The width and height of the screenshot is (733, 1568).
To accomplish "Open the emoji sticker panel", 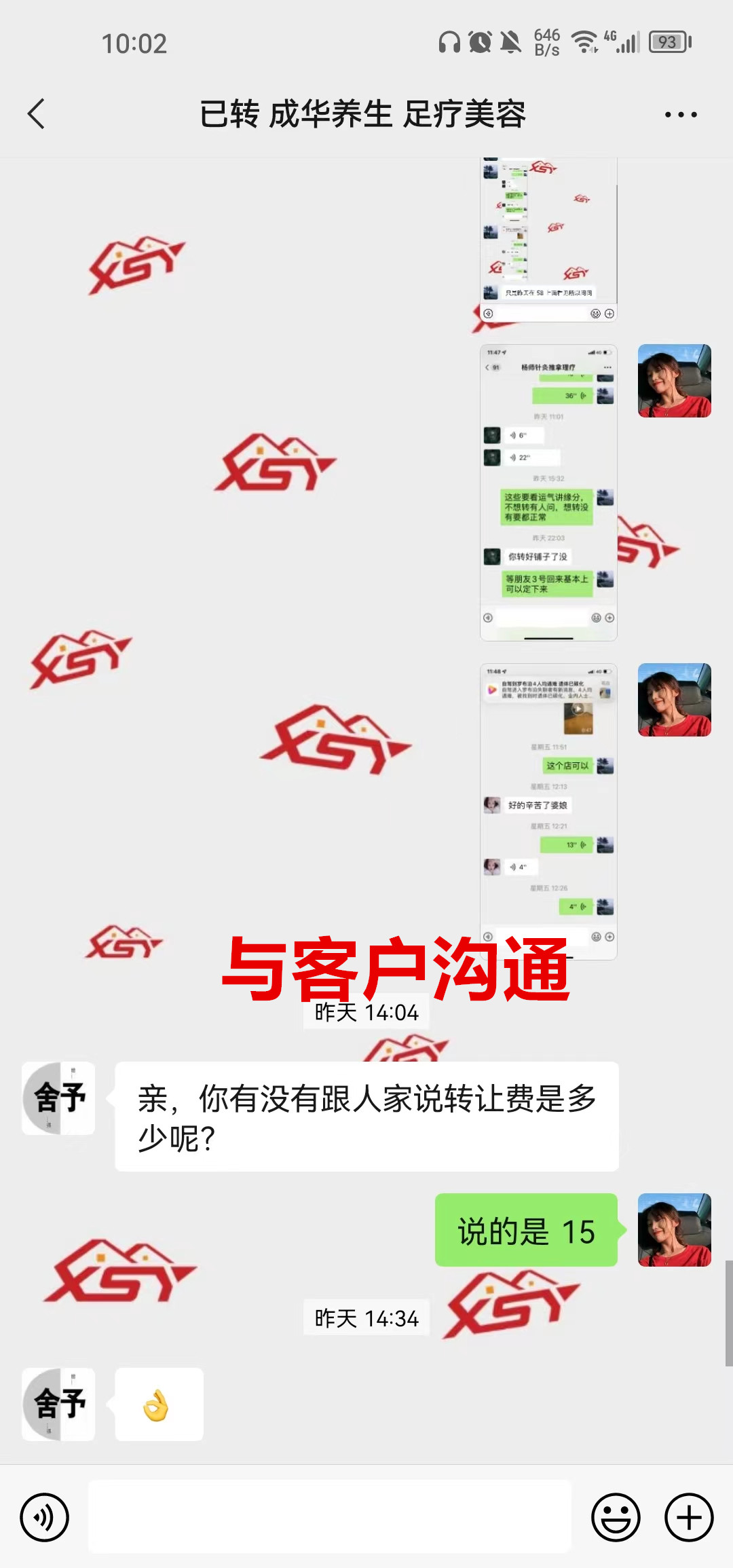I will [x=616, y=1517].
